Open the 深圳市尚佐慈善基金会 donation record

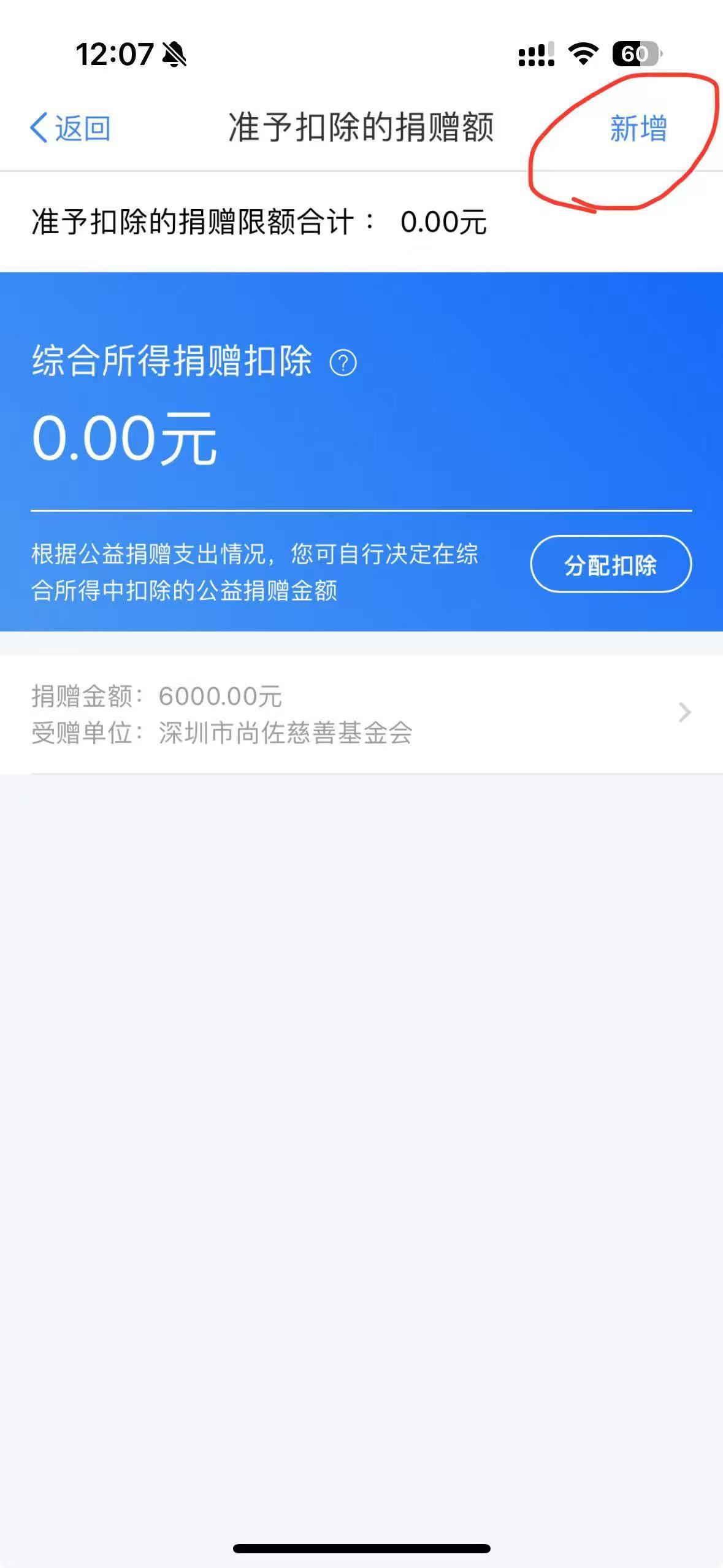pyautogui.click(x=361, y=713)
